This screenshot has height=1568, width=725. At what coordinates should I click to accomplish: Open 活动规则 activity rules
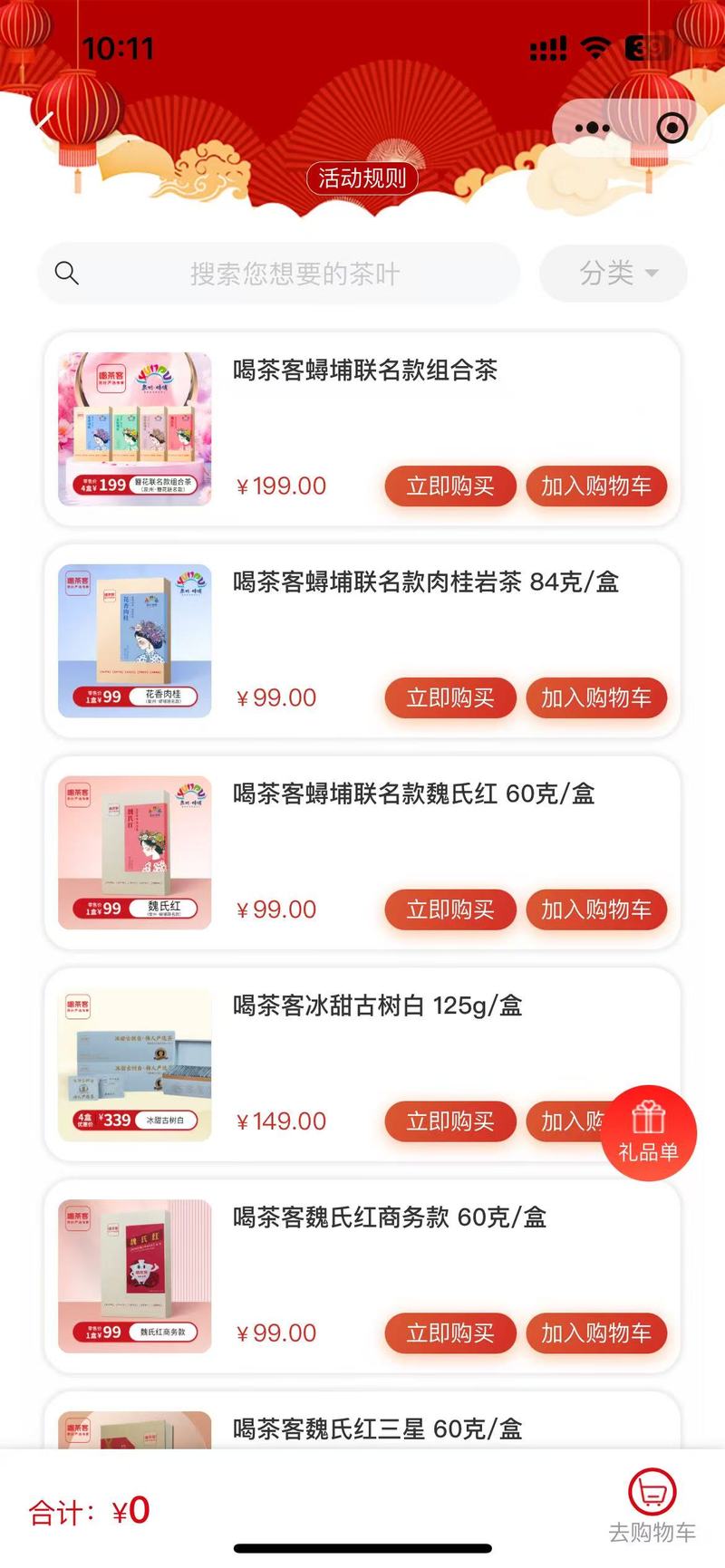[x=362, y=178]
